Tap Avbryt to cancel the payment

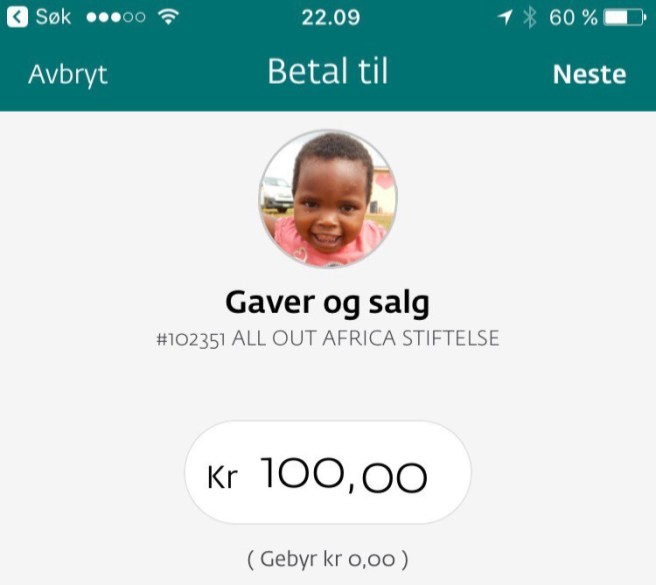click(x=68, y=75)
